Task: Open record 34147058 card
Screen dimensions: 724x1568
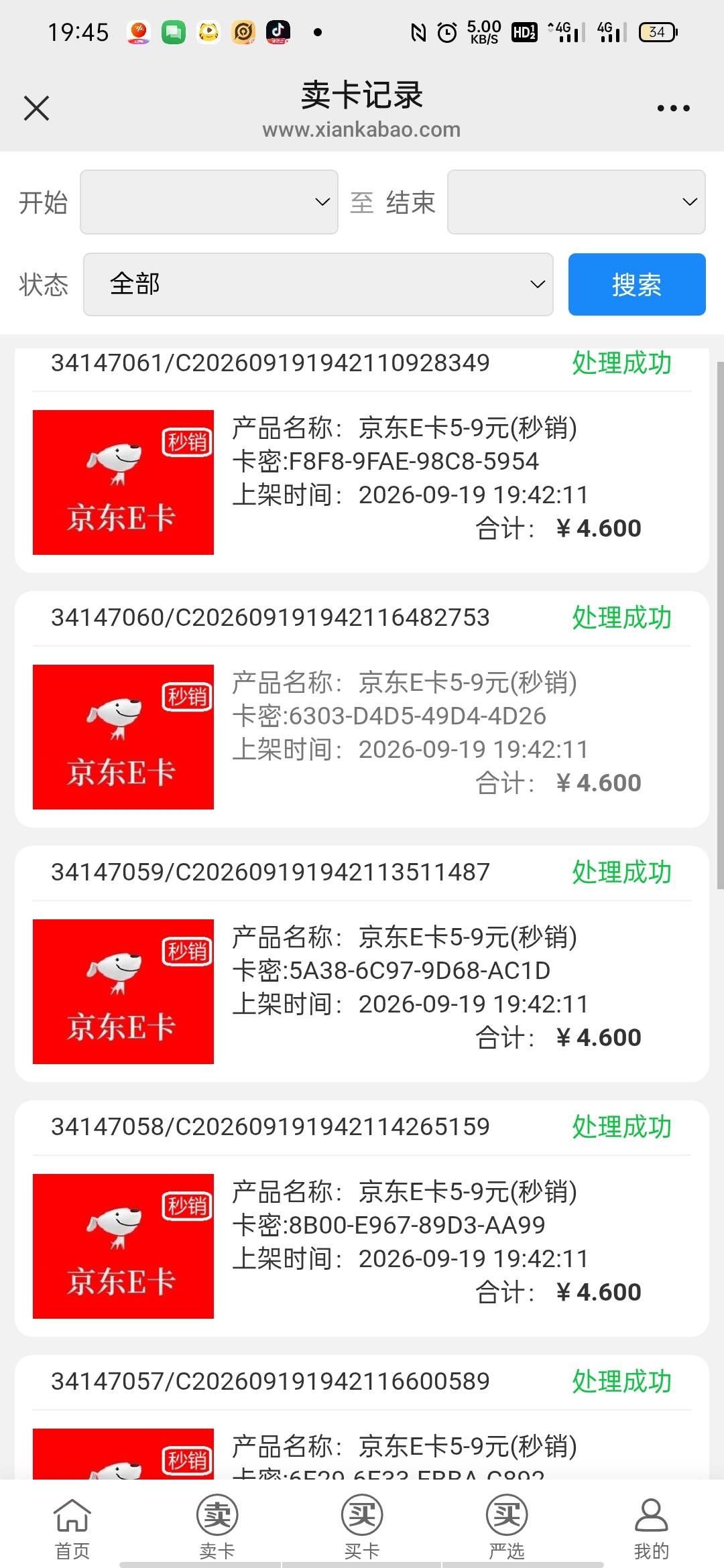Action: point(362,1218)
